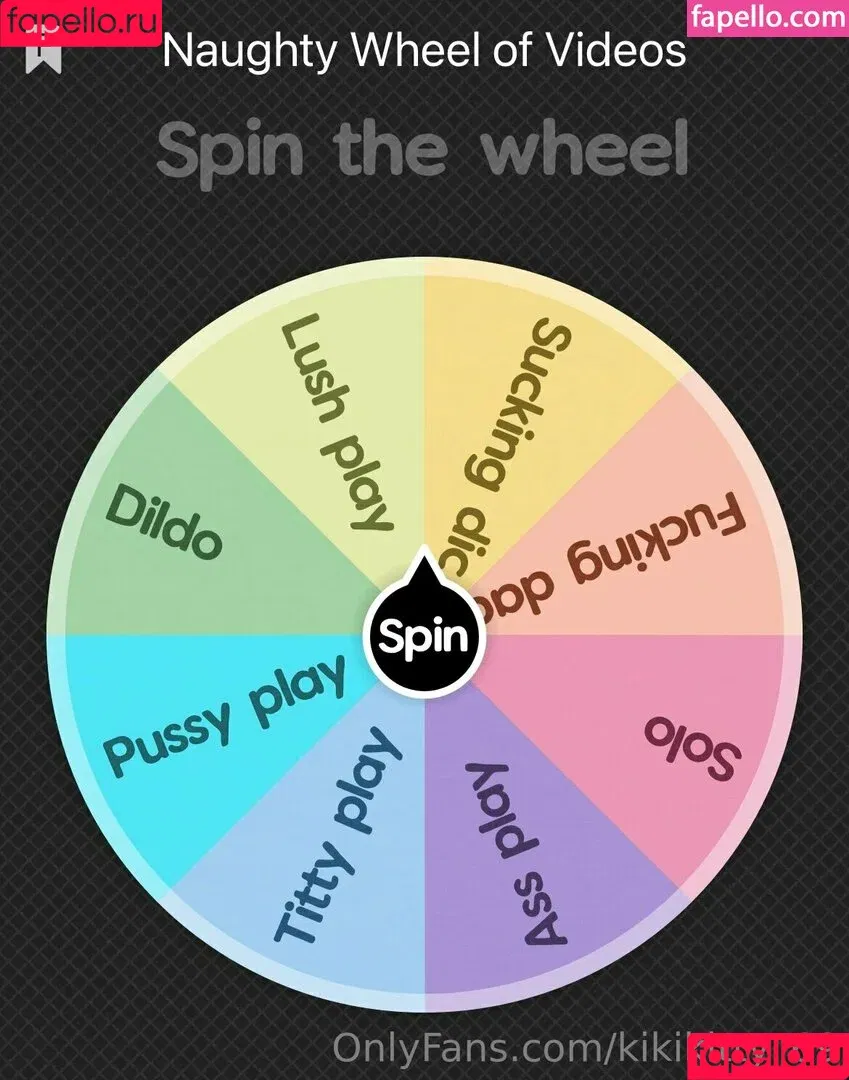Open the bookmark icon beside the title
This screenshot has height=1080, width=849.
pyautogui.click(x=44, y=54)
